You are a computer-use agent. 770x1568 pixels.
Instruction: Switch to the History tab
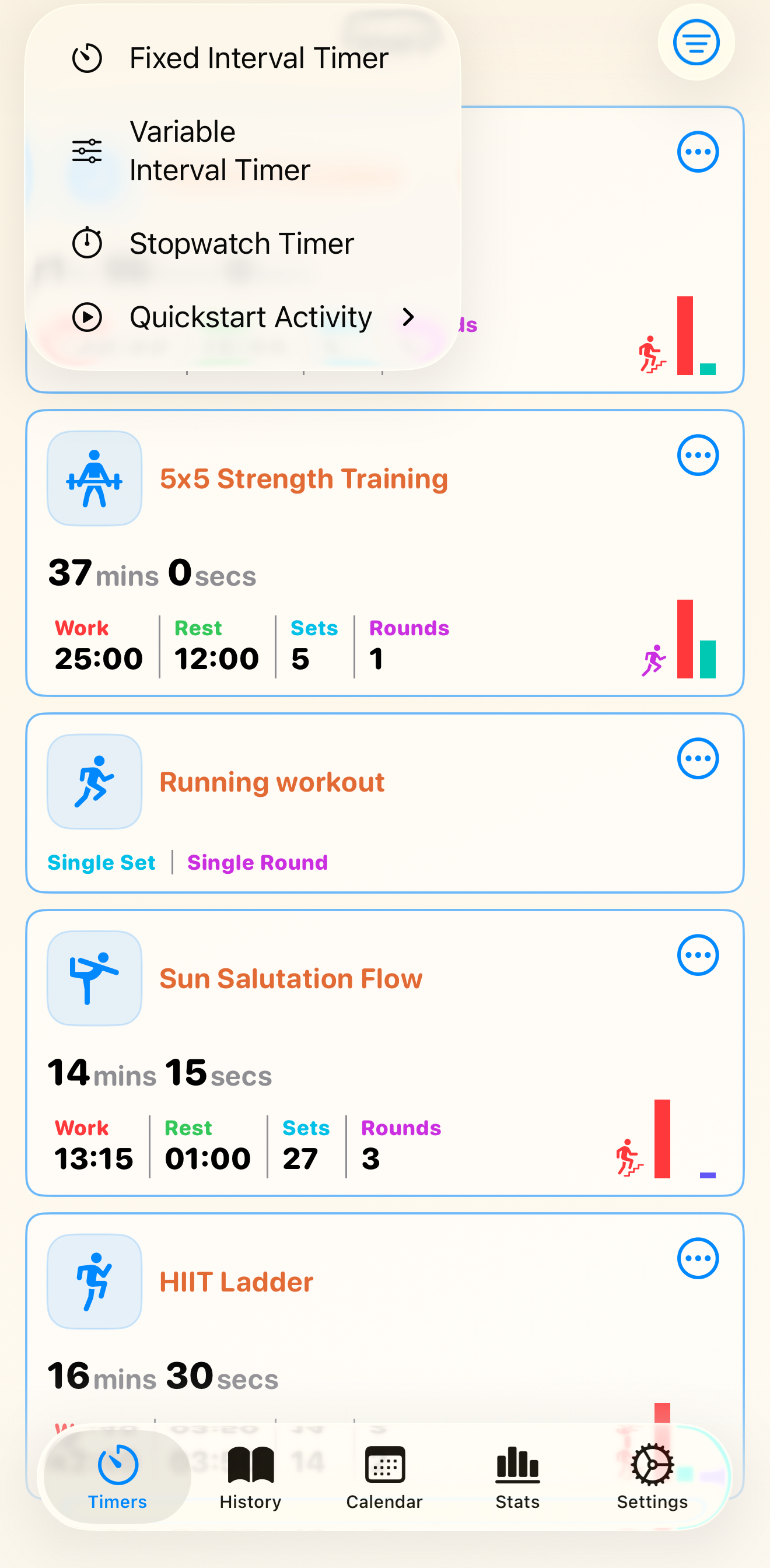pyautogui.click(x=250, y=1479)
